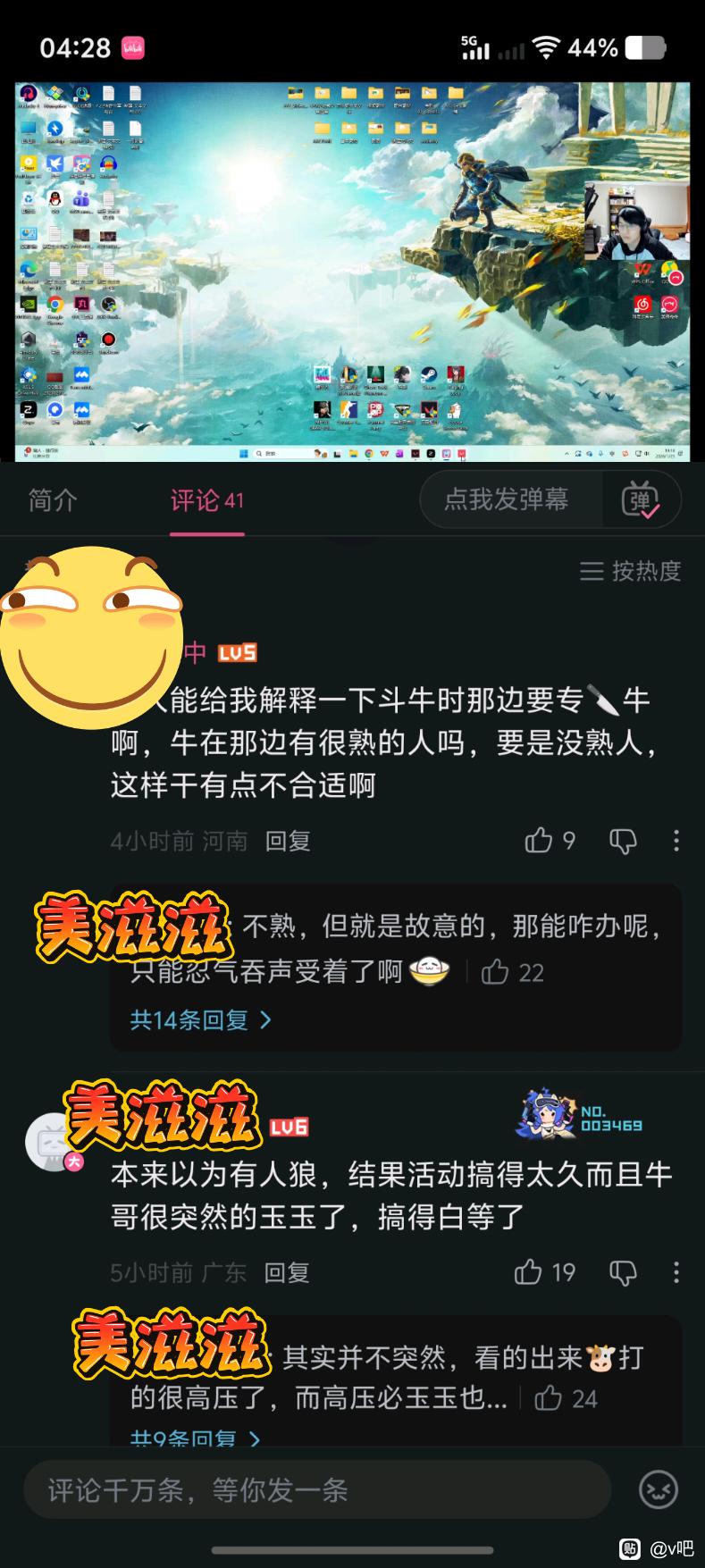Image resolution: width=705 pixels, height=1568 pixels.
Task: Like the reply with 24 likes
Action: coord(566,1398)
